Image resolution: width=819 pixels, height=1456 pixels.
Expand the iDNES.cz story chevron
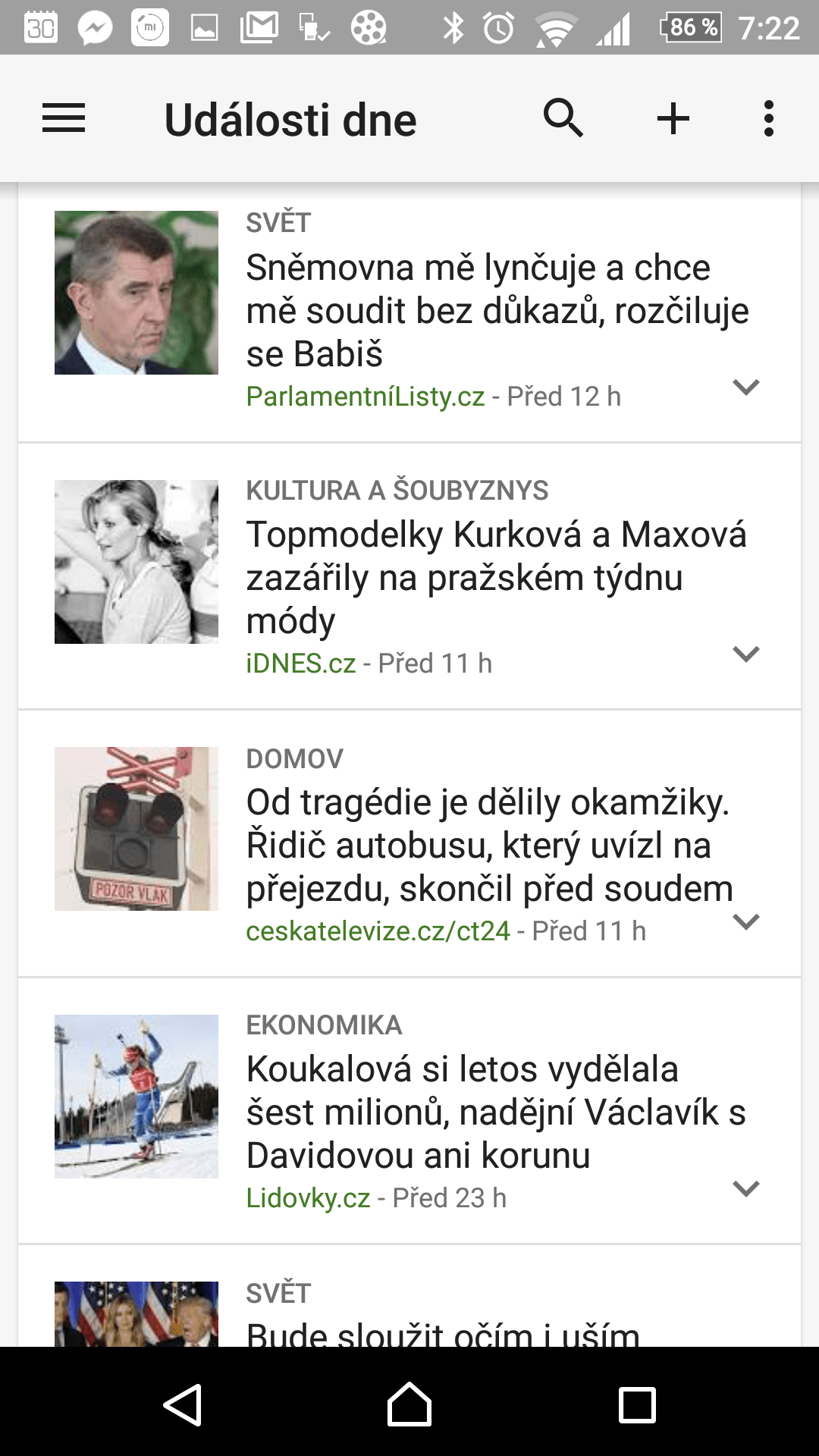coord(746,654)
